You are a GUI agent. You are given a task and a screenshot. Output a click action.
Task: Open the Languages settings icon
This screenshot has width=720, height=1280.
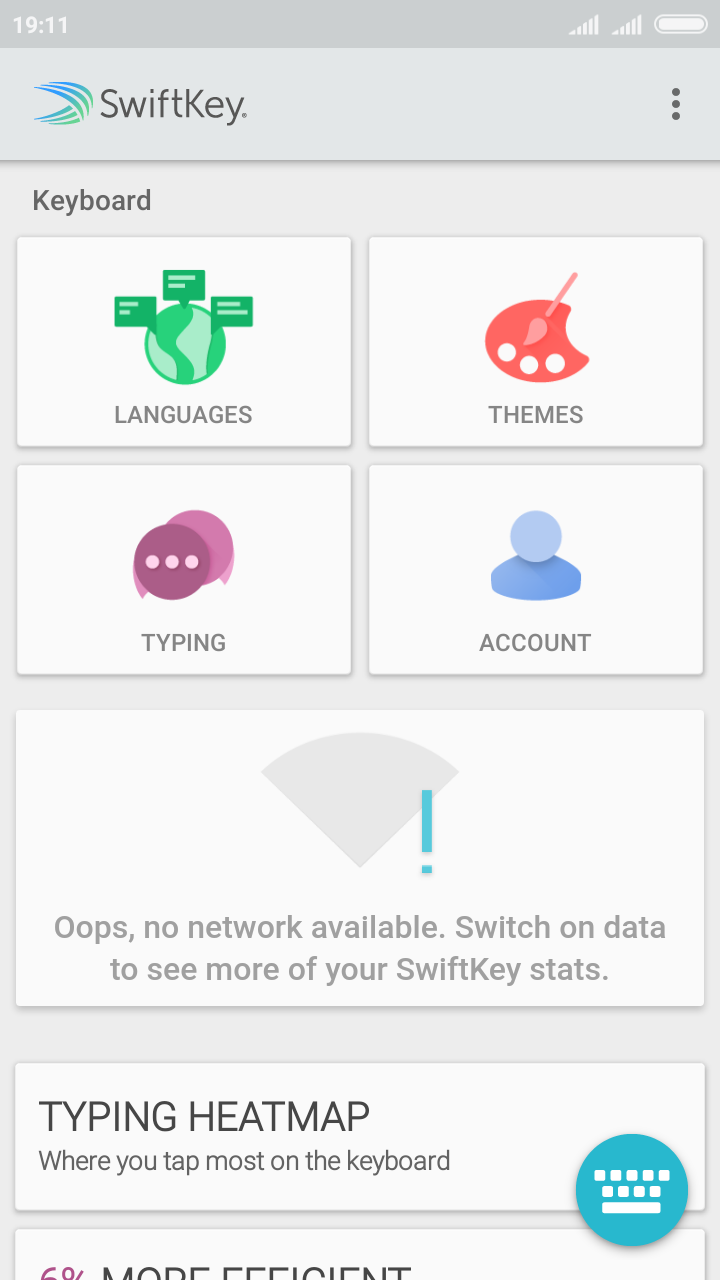coord(183,325)
